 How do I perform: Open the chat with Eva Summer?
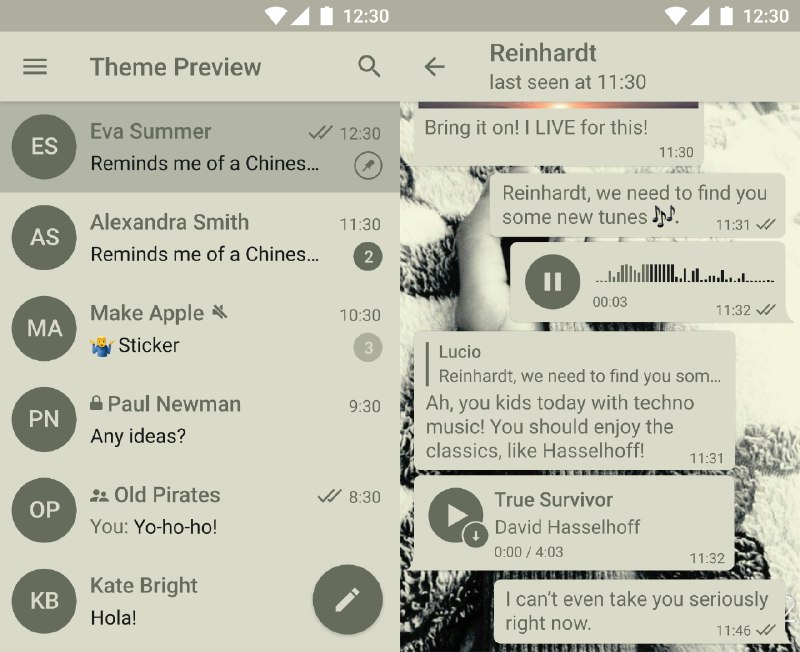click(x=200, y=147)
